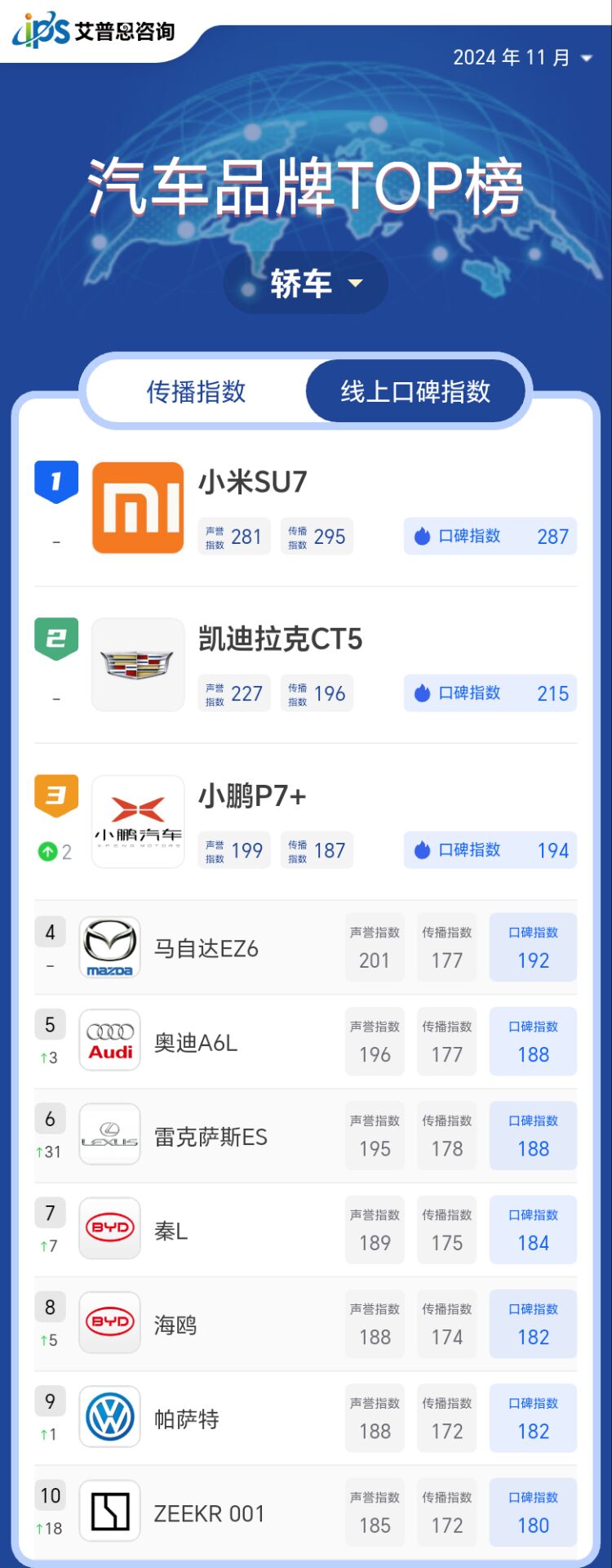Open the 马自达EZ6 row
The width and height of the screenshot is (612, 1568).
click(206, 948)
